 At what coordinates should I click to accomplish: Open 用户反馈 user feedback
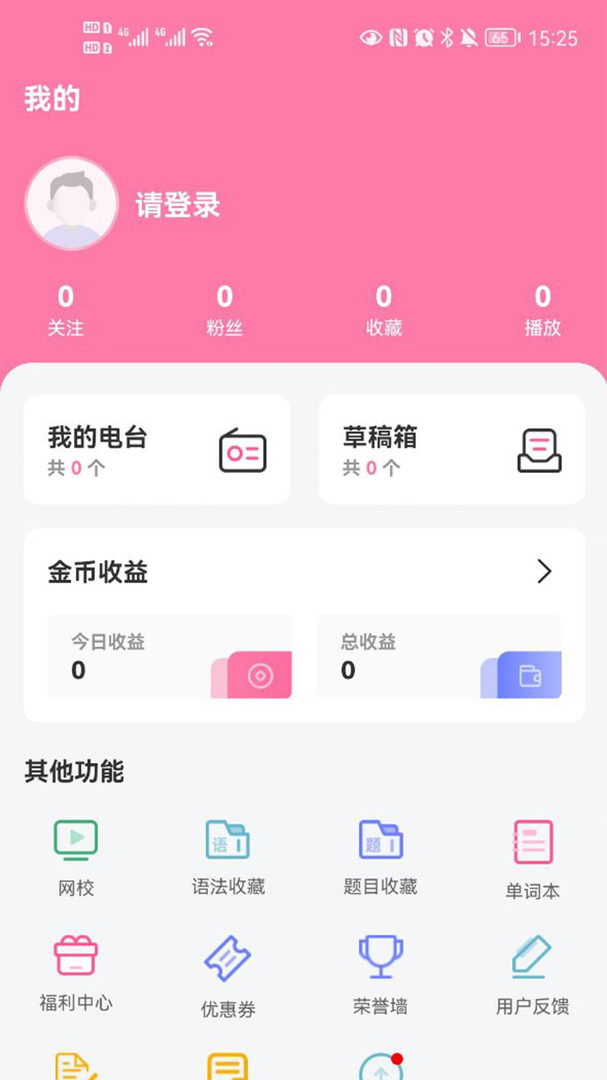coord(532,973)
